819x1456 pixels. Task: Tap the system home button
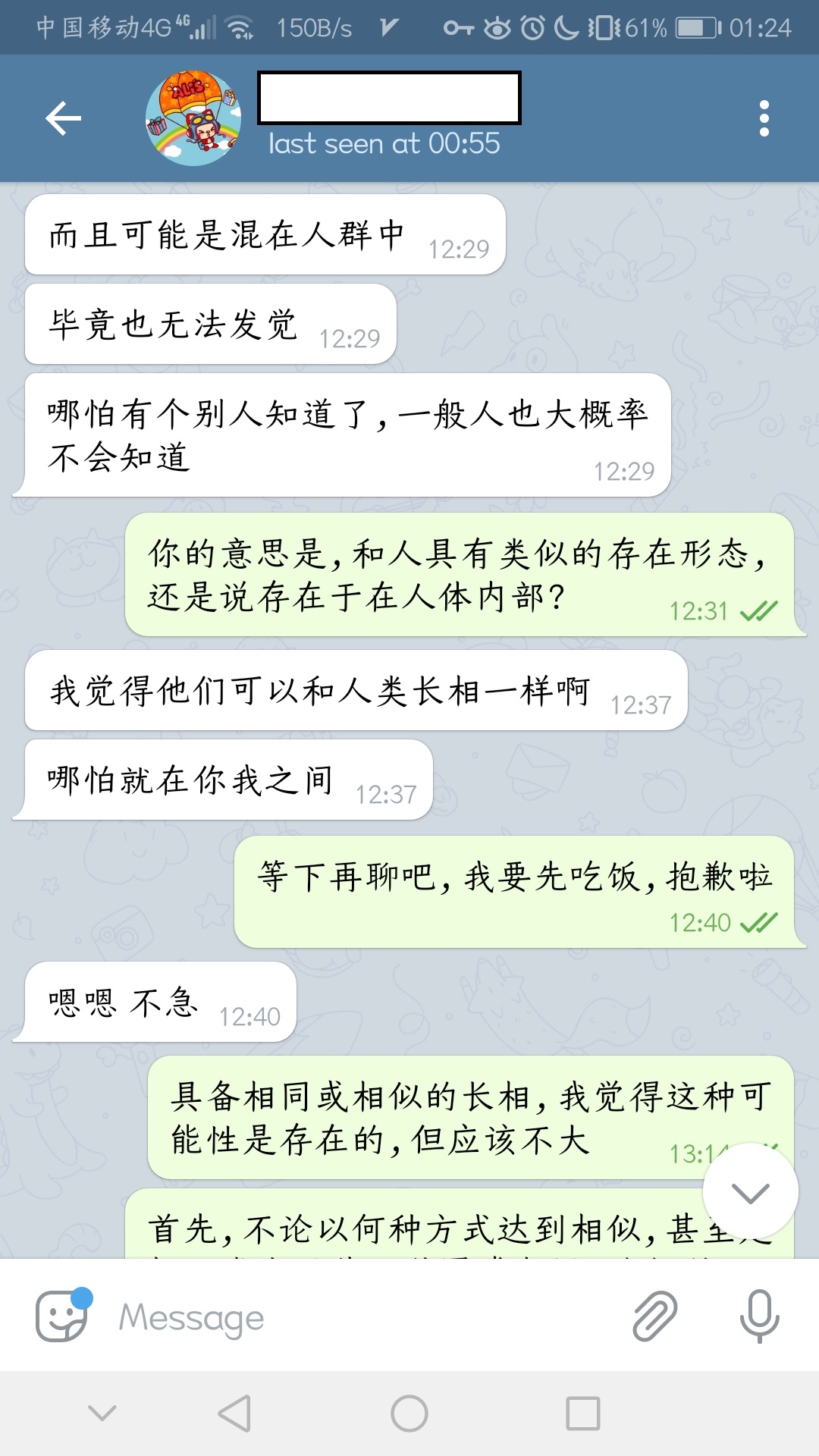click(409, 1414)
